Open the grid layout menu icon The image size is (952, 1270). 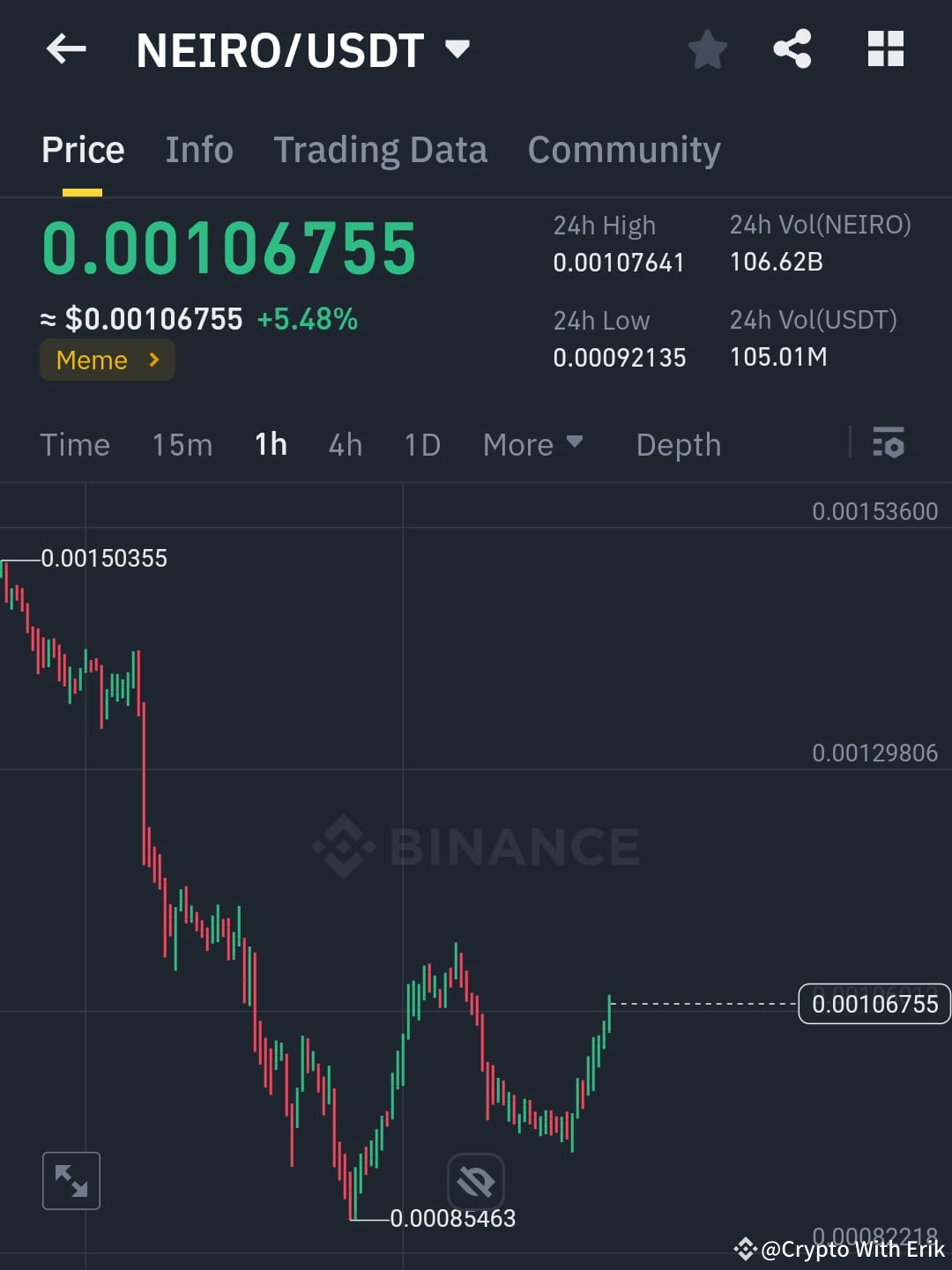(885, 49)
